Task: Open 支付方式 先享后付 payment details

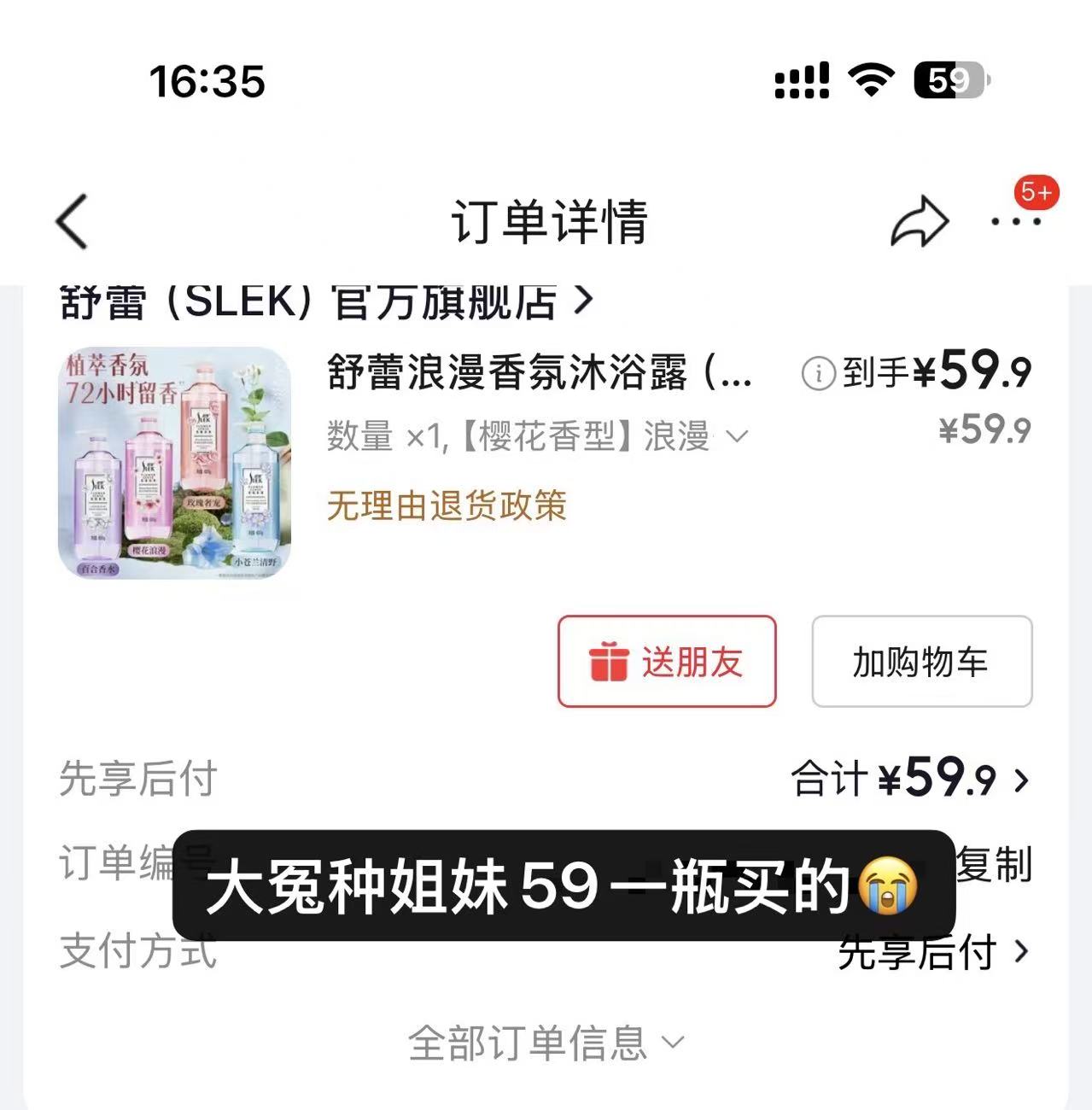Action: 932,952
